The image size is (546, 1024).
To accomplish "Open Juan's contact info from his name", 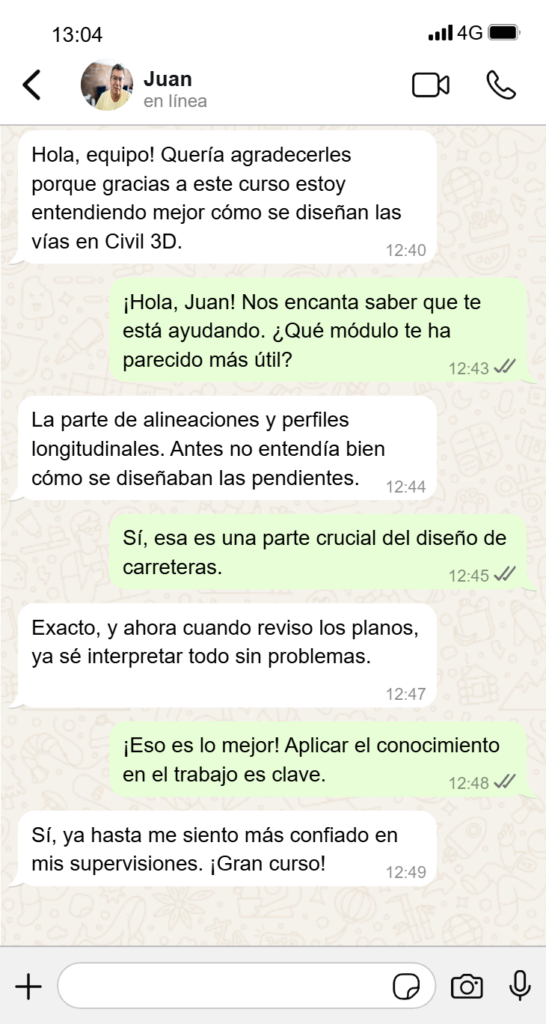I will click(x=168, y=79).
